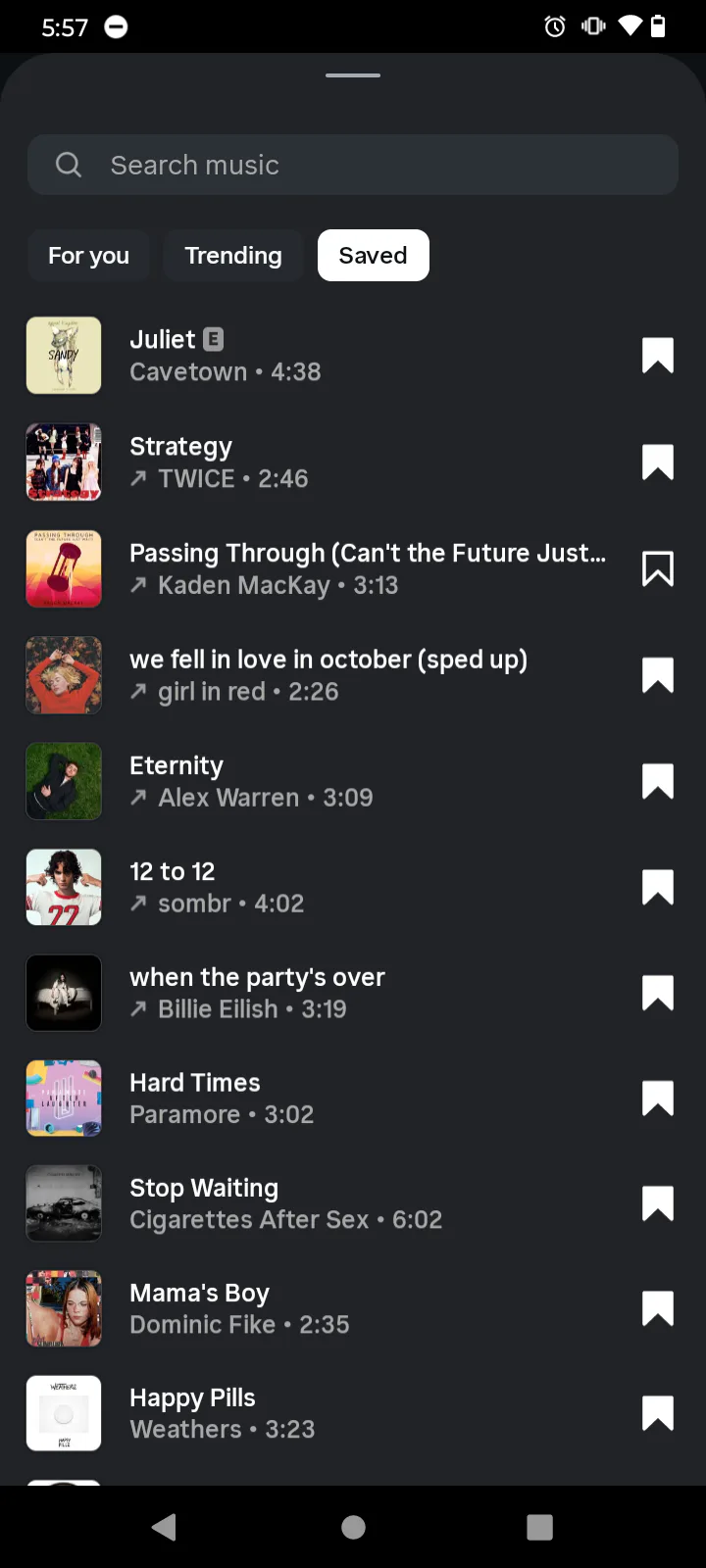
Task: Select the Saved tab
Action: tap(373, 256)
